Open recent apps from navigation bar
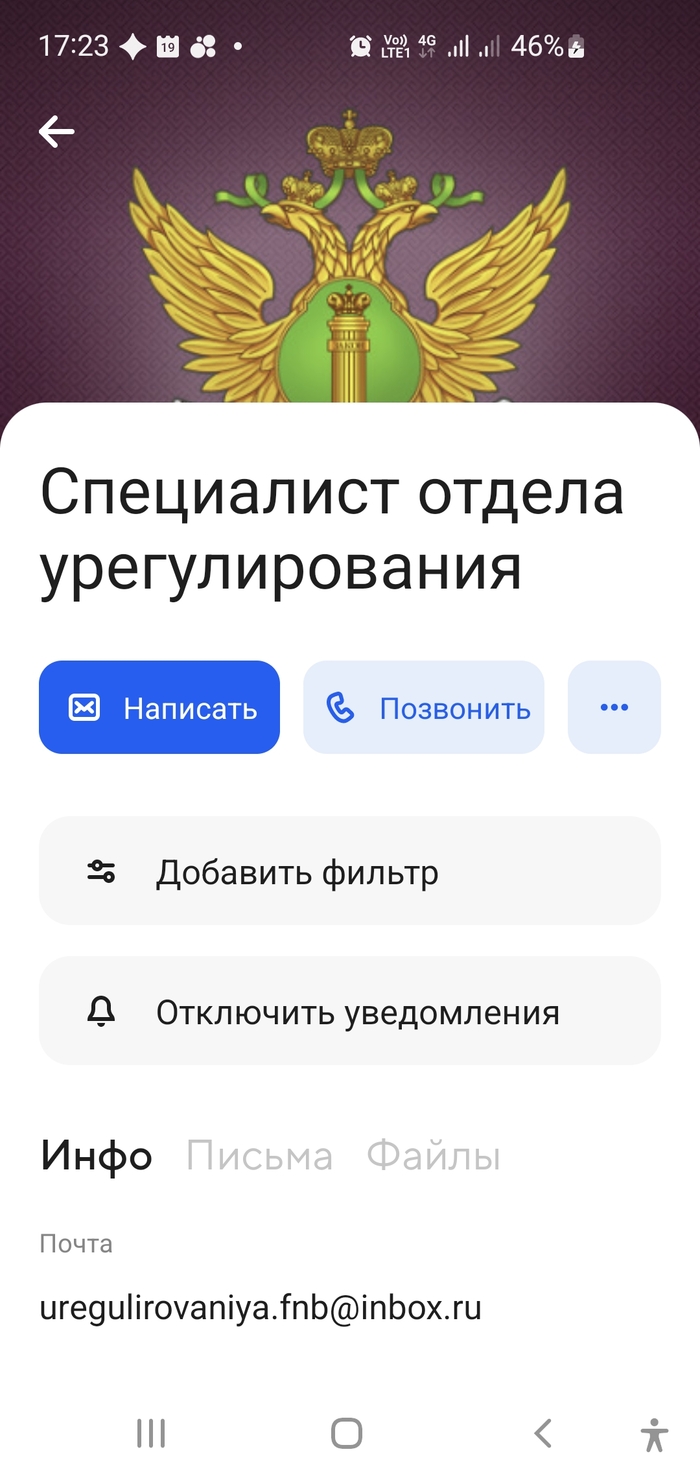700x1478 pixels. pyautogui.click(x=151, y=1433)
